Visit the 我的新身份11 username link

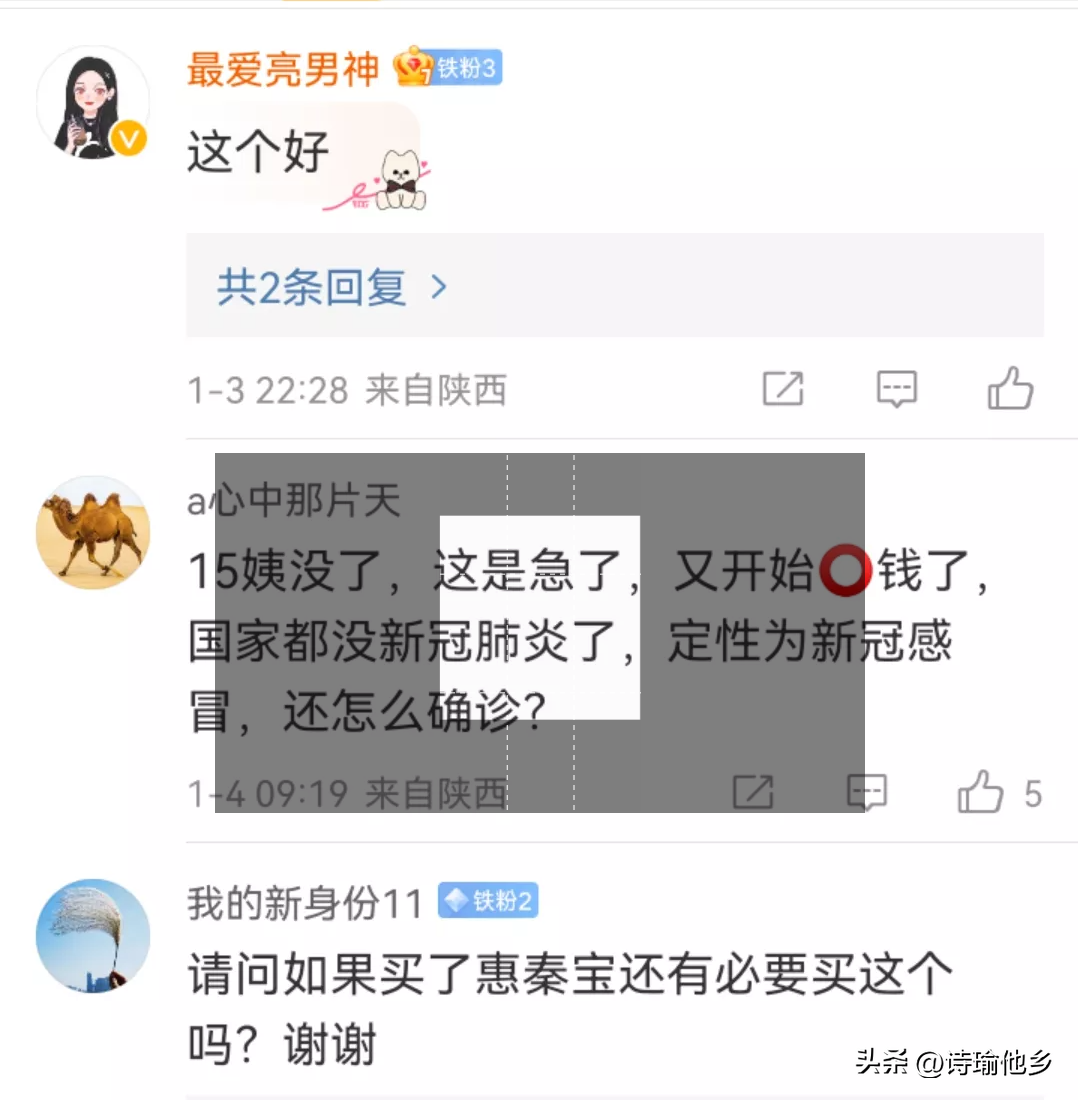[305, 903]
